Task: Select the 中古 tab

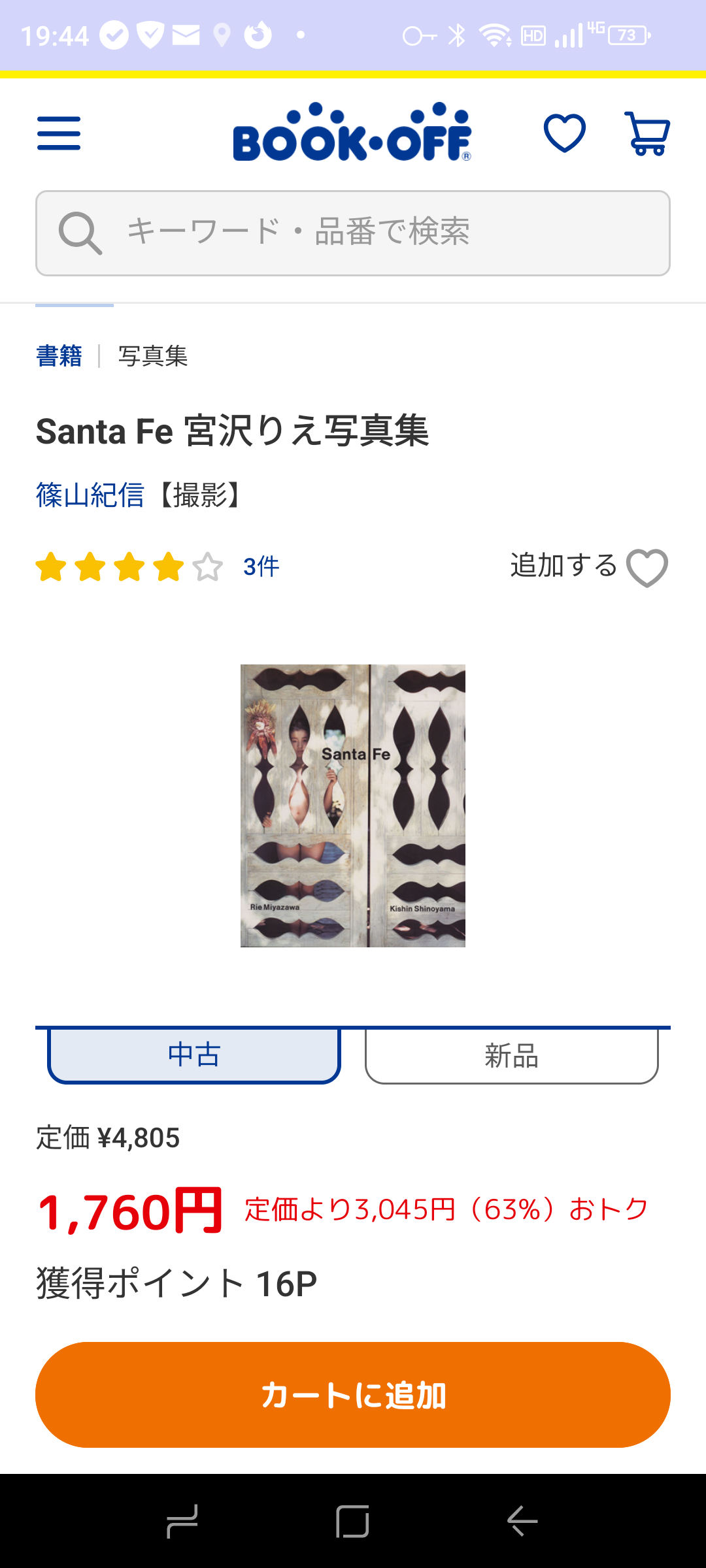Action: (194, 1055)
